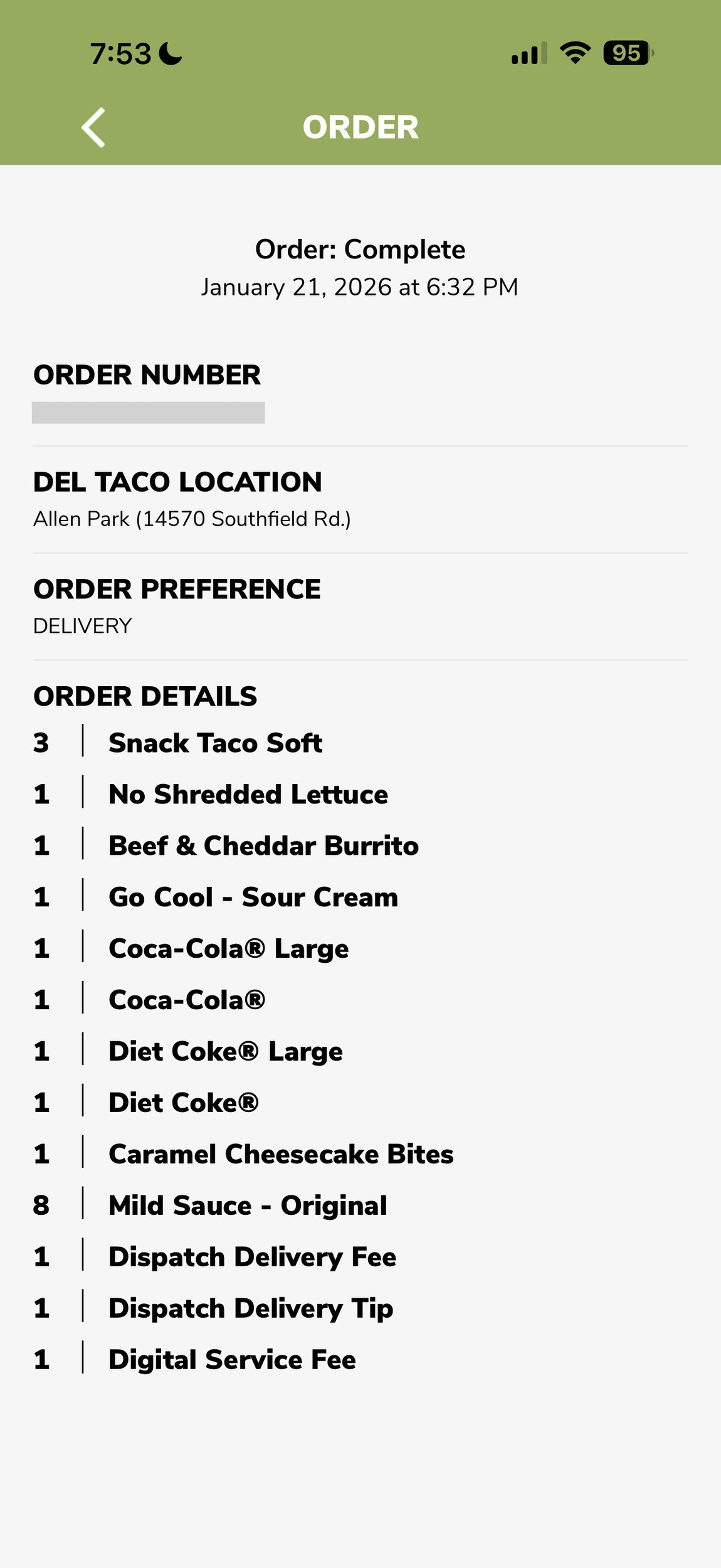Go back from the Order screen
This screenshot has width=721, height=1568.
(93, 127)
